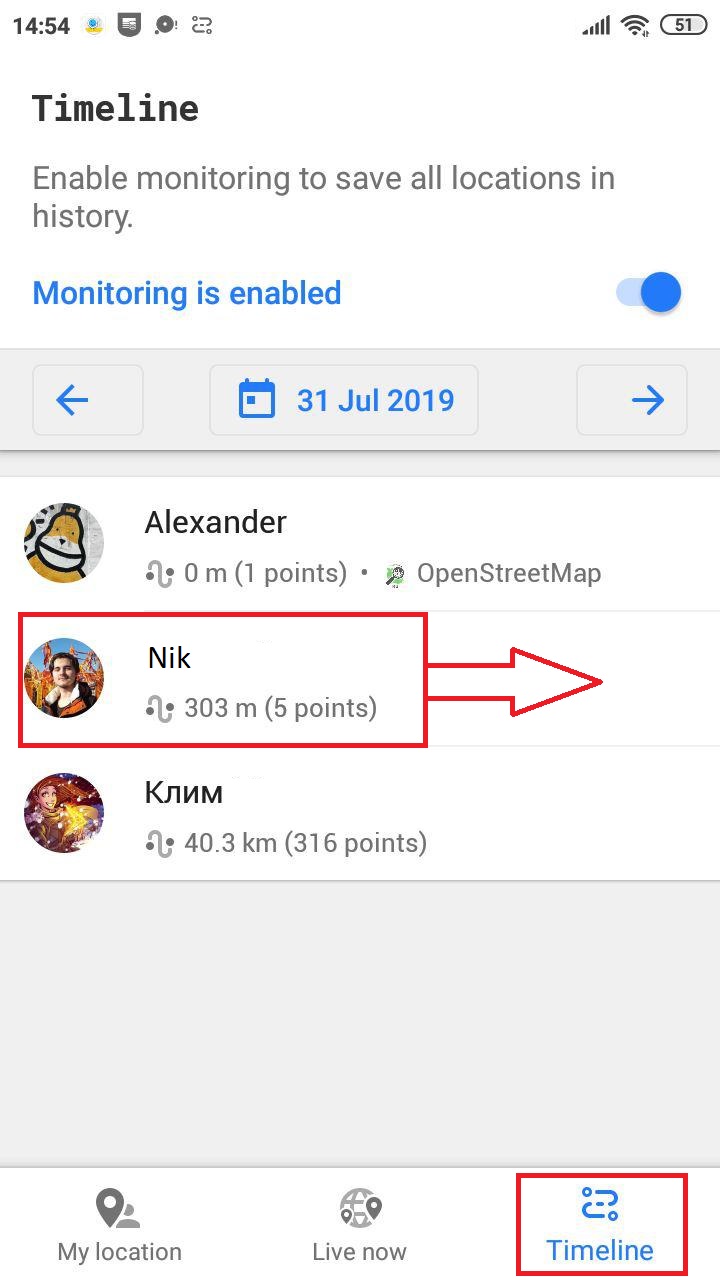The width and height of the screenshot is (720, 1280).
Task: Disable the monitoring switch
Action: pos(650,293)
